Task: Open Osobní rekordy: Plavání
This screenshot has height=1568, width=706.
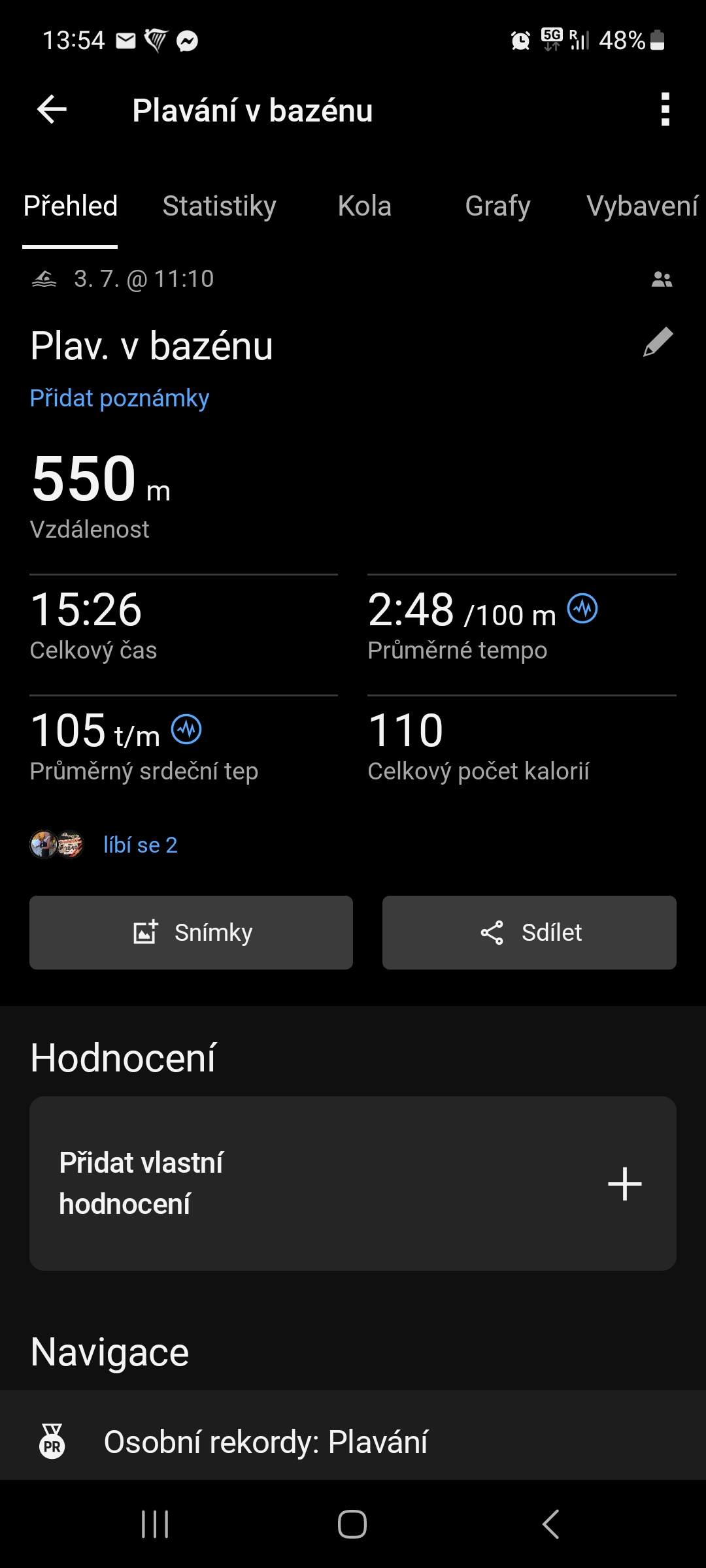Action: 265,1442
